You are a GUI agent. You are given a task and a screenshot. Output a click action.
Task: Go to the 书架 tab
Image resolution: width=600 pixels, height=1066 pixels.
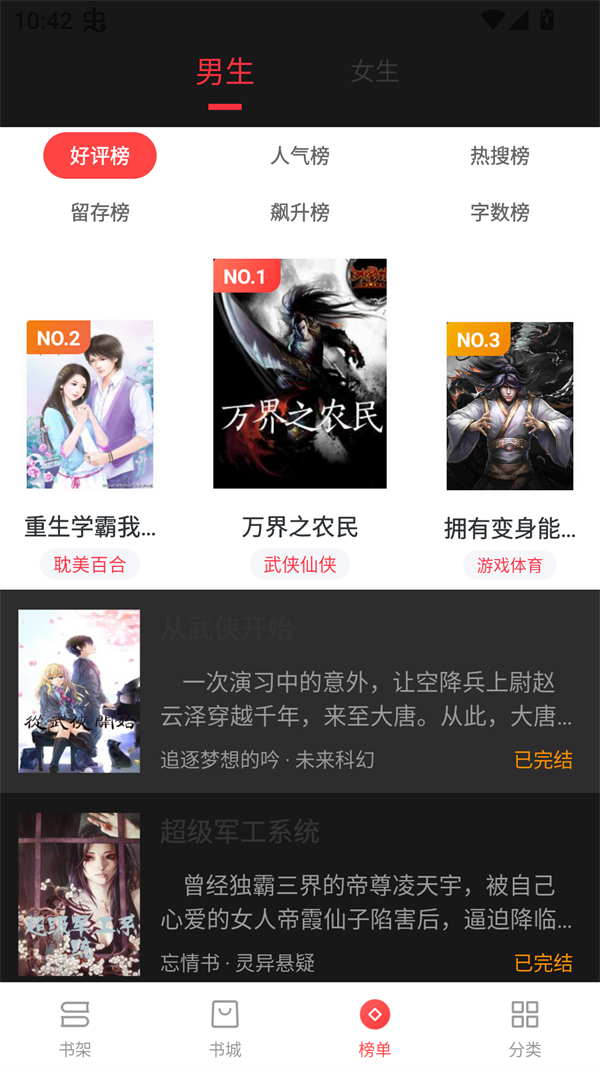[75, 1025]
